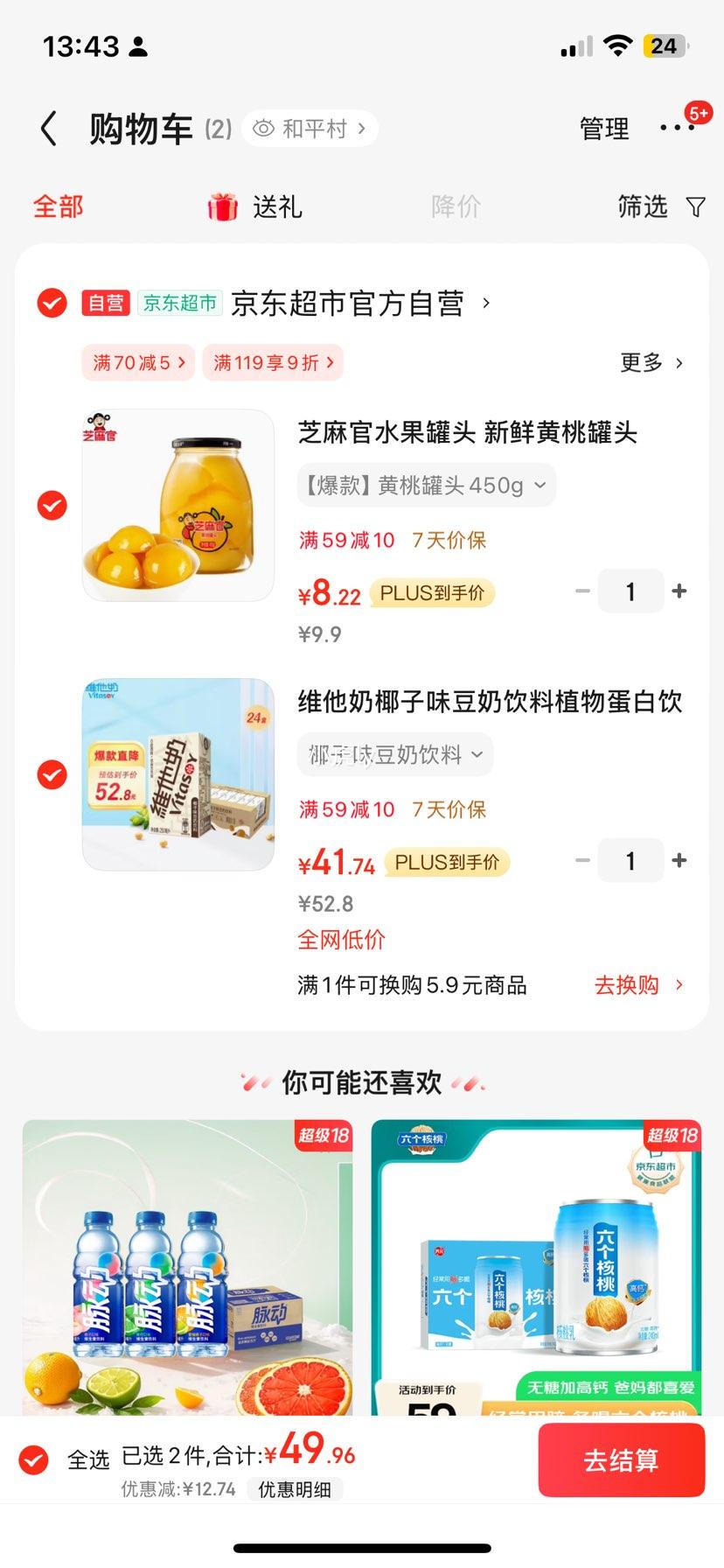
Task: Switch to the 降价 tab
Action: (x=454, y=206)
